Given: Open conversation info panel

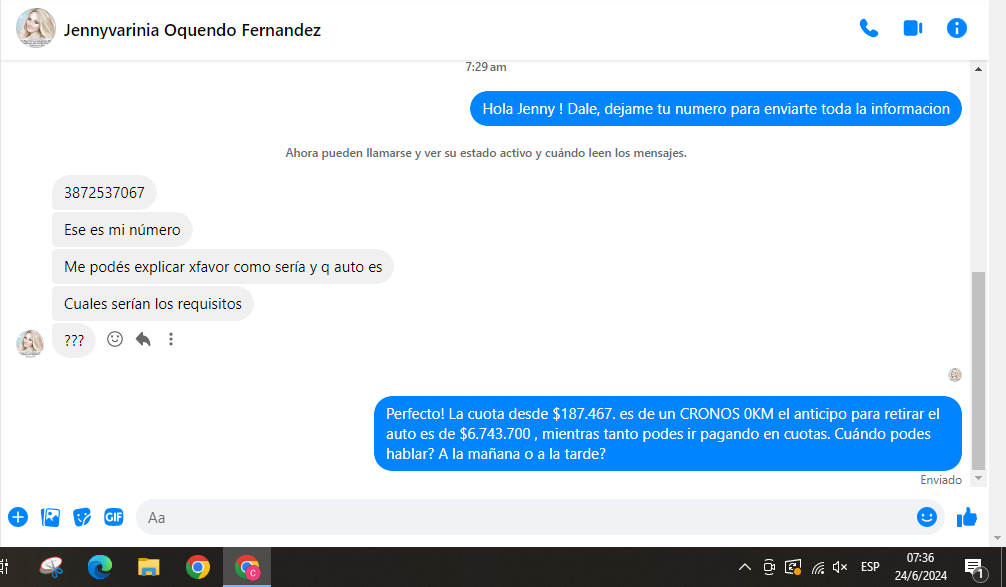Looking at the screenshot, I should [x=957, y=28].
